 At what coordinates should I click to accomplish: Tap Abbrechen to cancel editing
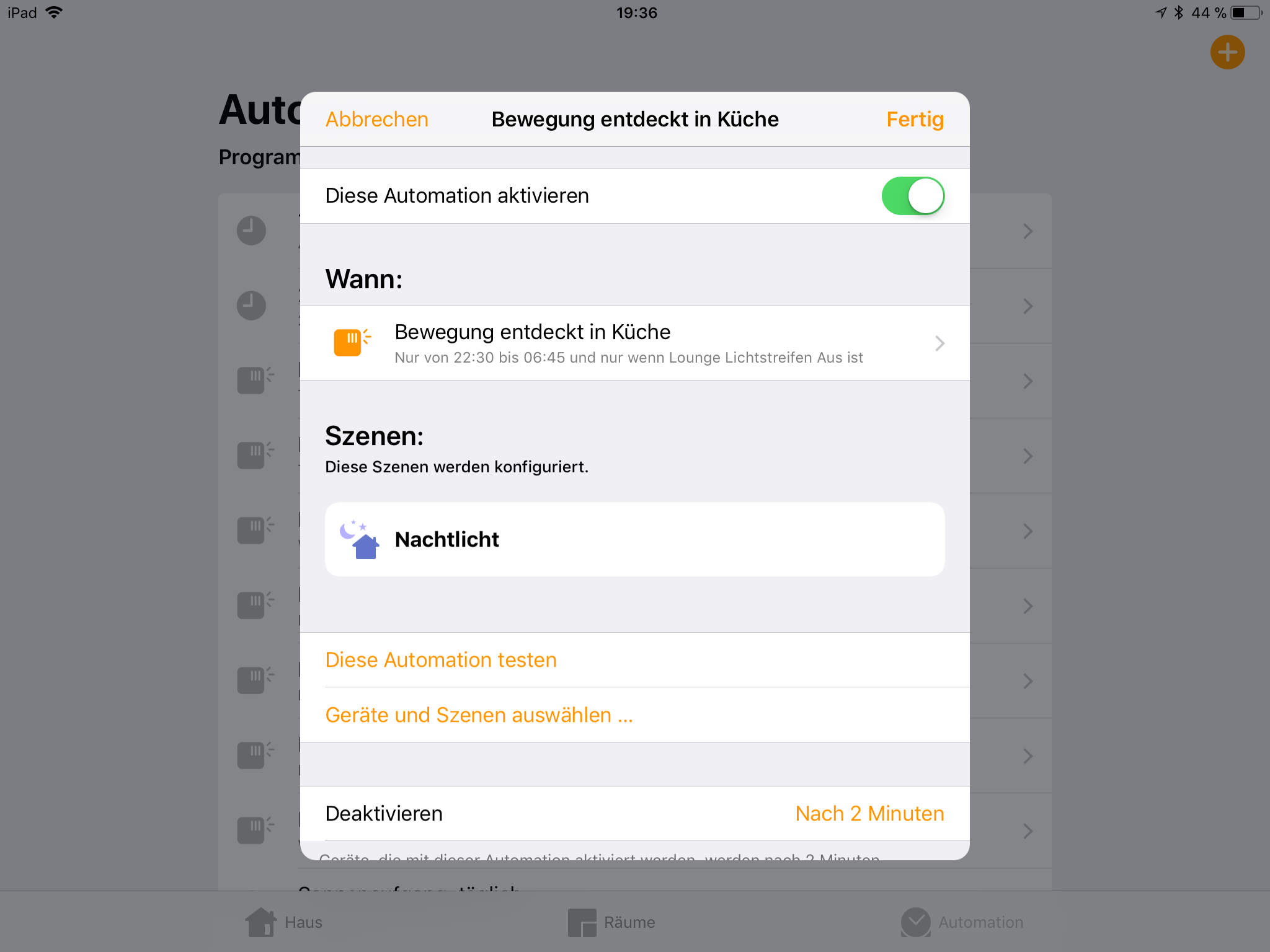(x=376, y=119)
